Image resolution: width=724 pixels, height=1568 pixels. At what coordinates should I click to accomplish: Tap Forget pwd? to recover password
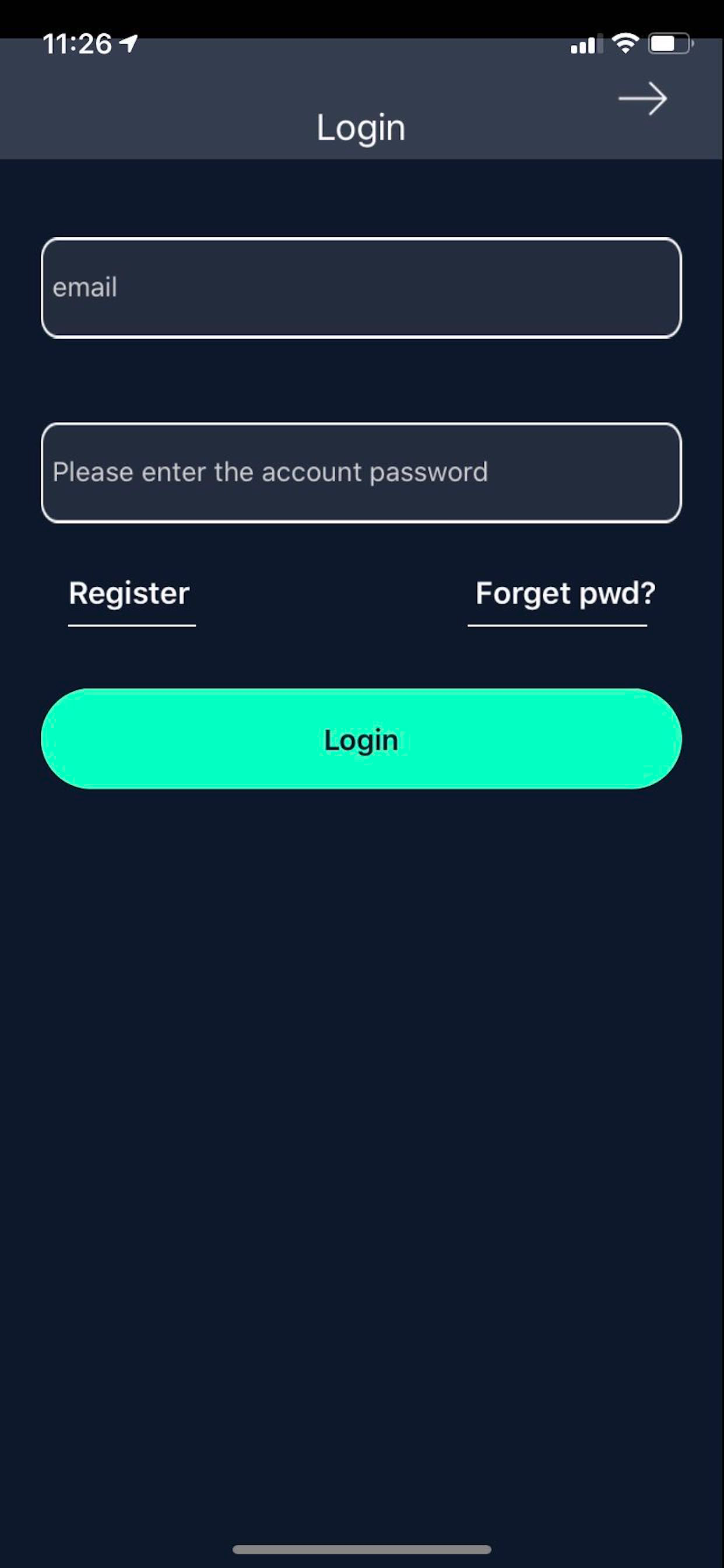565,593
